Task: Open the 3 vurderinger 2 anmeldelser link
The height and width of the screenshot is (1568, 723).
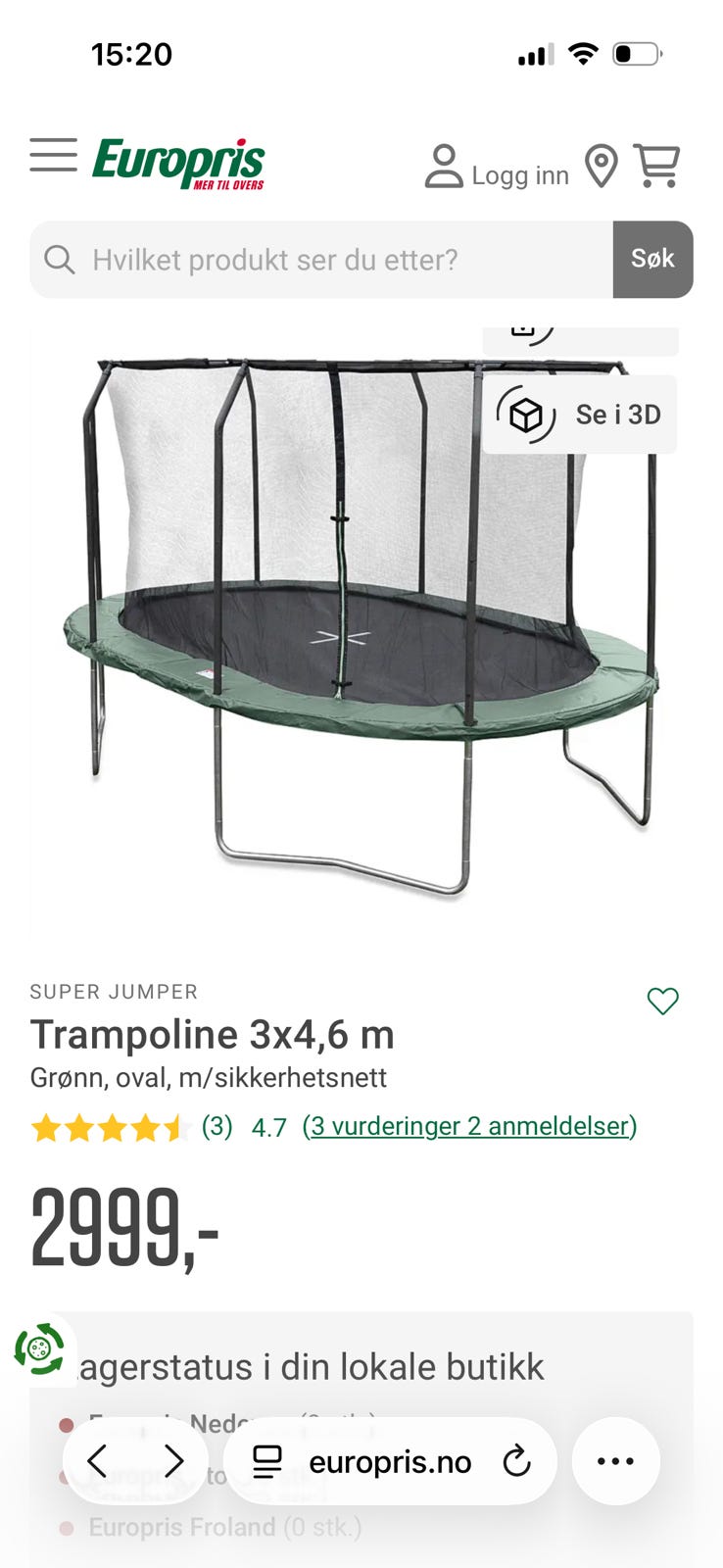Action: click(x=469, y=1126)
